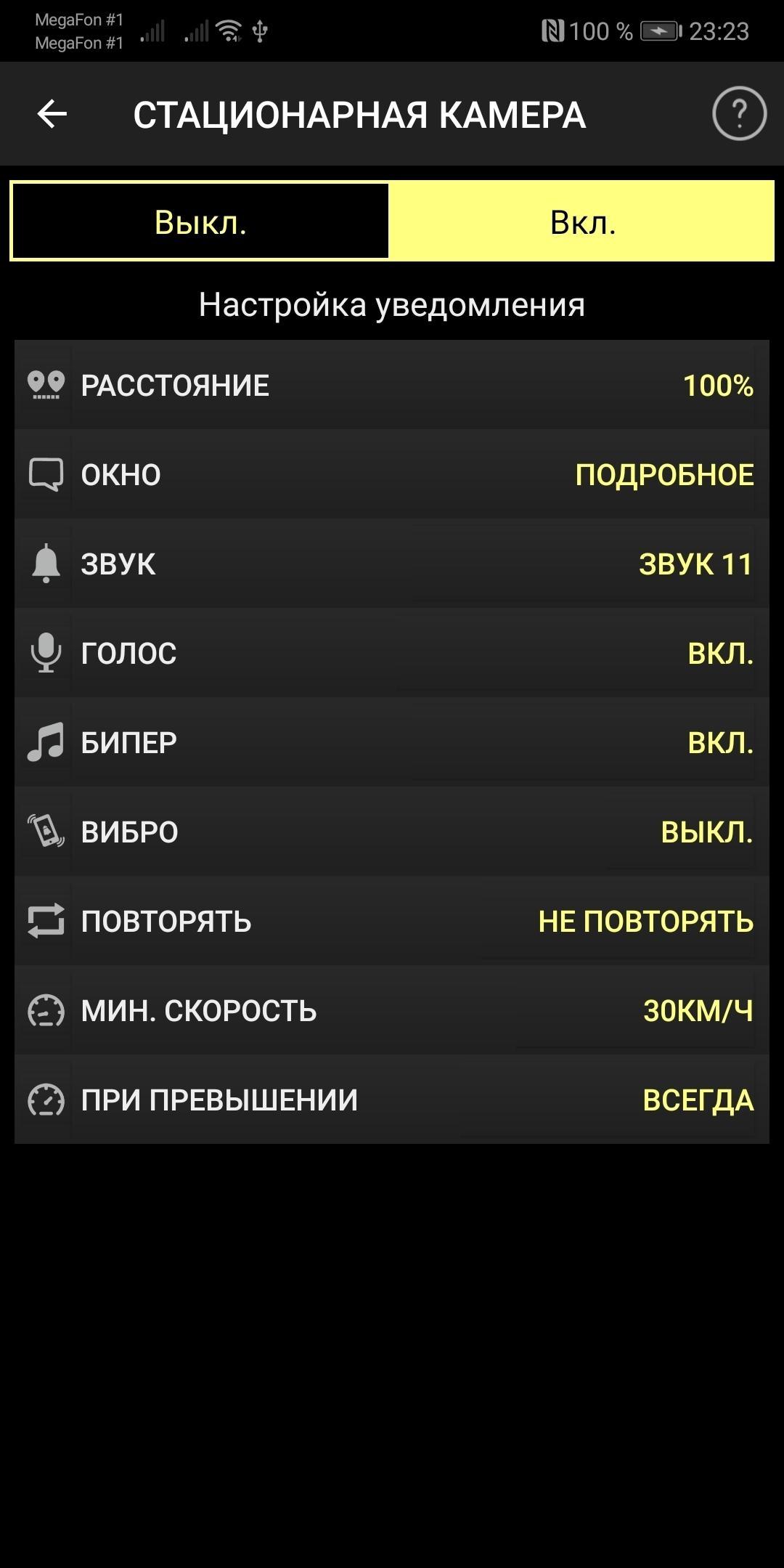
Task: Toggle the Голос setting
Action: point(392,653)
